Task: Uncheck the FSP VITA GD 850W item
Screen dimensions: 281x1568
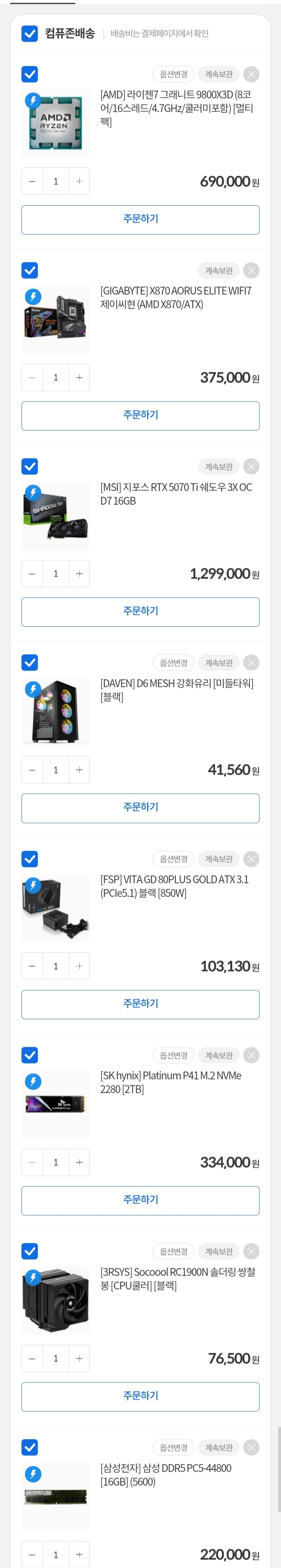Action: pos(29,859)
